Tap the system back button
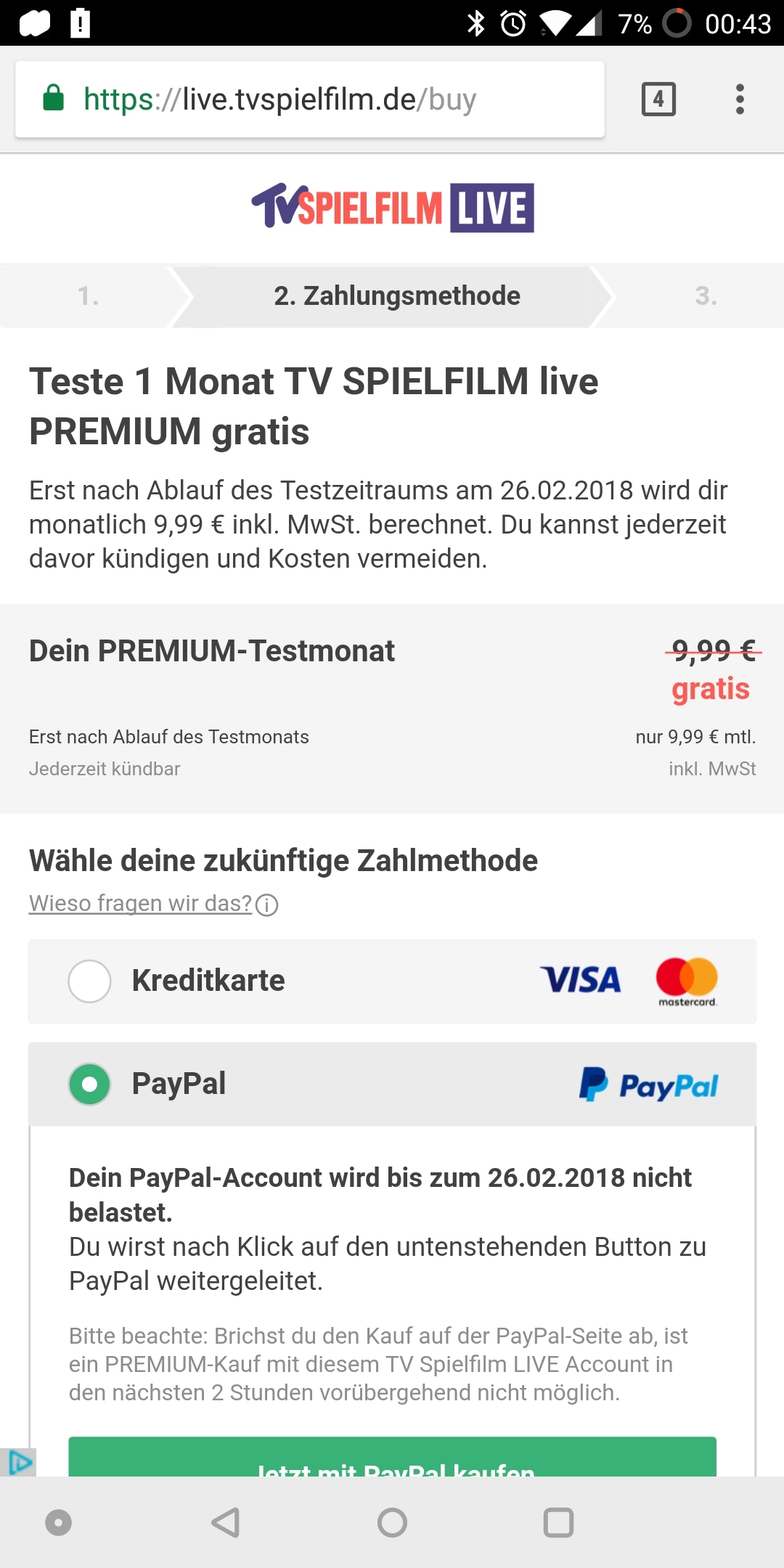Screen dimensions: 784x1568 [226, 1523]
